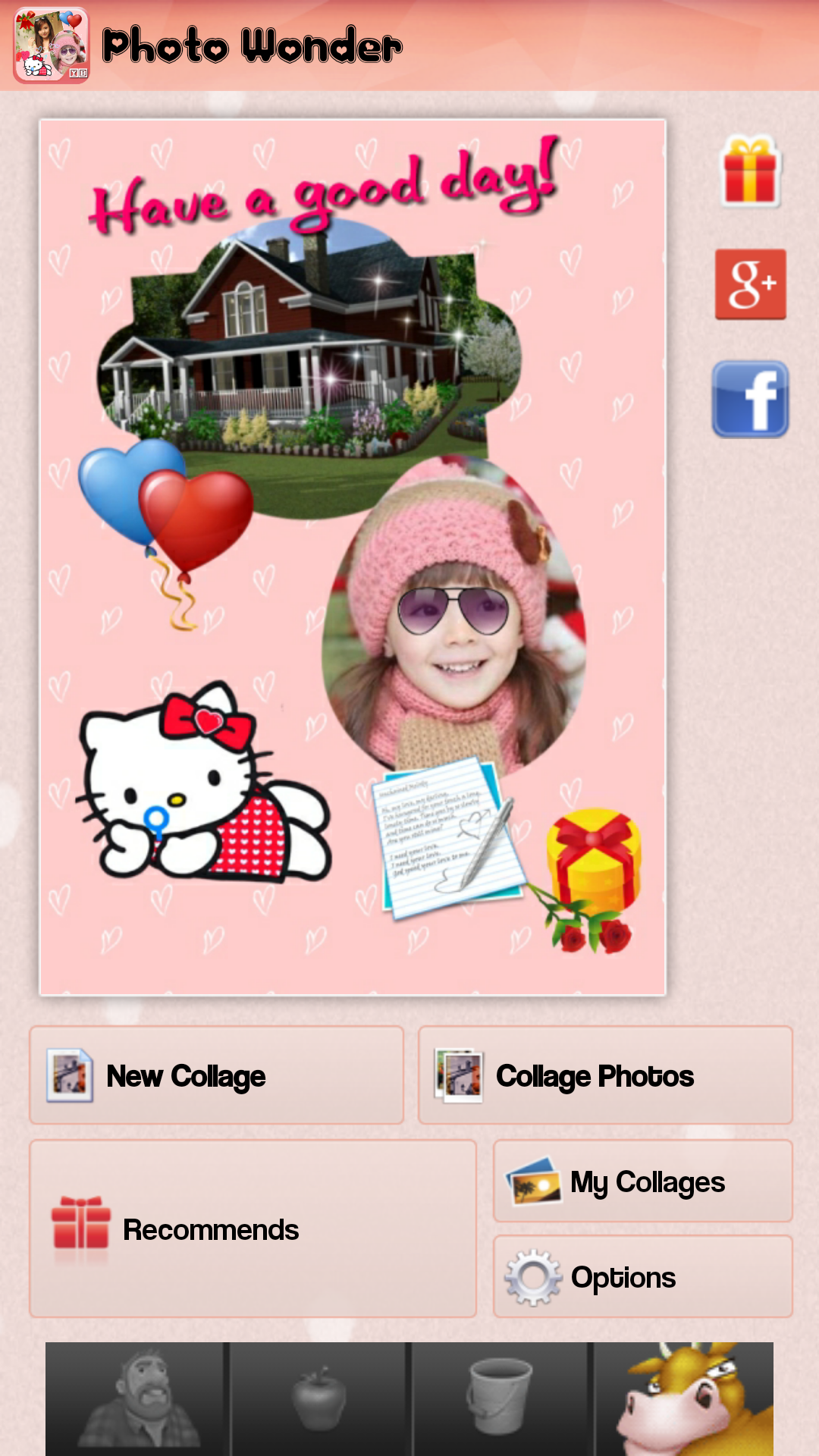Screen dimensions: 819x1456
Task: Open the gift box icon
Action: 749,172
